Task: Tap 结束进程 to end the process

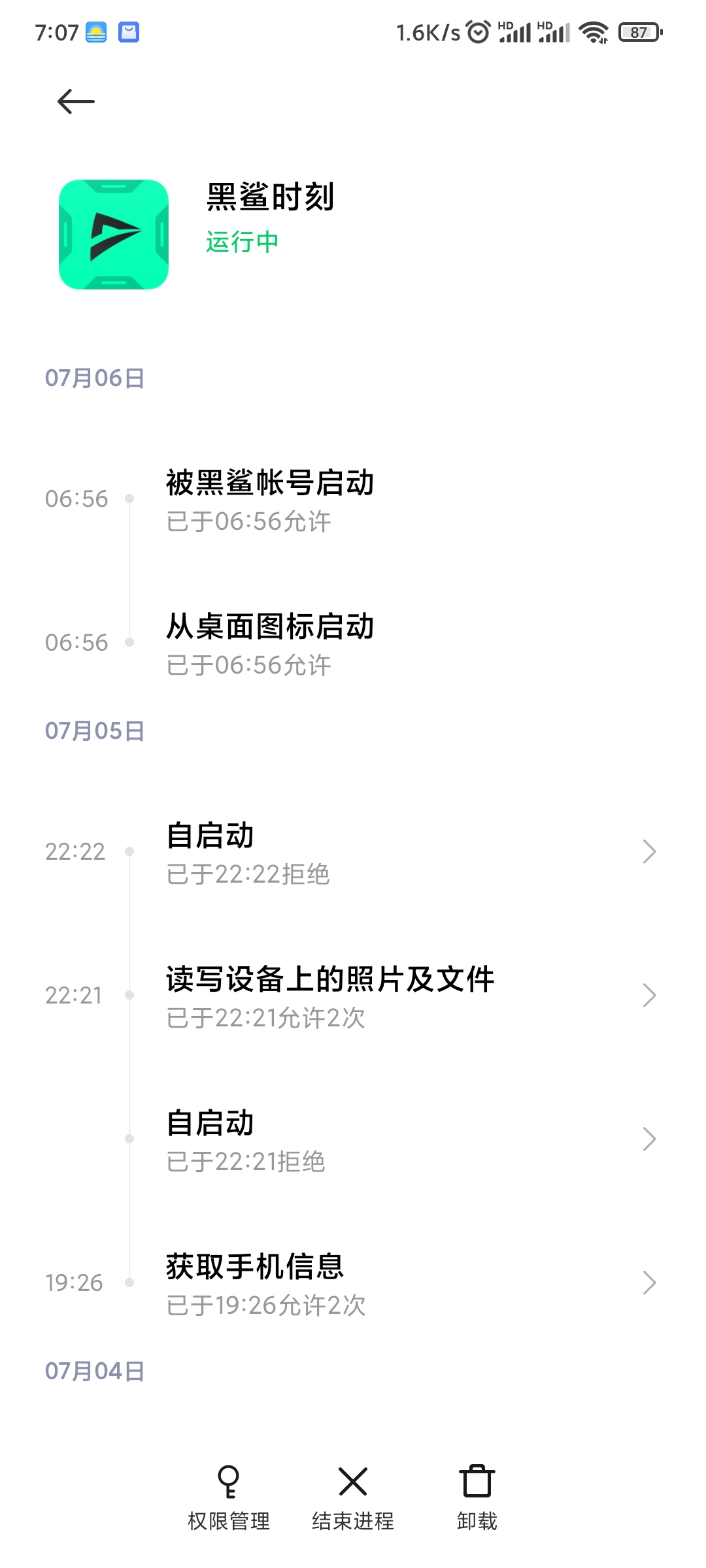Action: 353,1495
